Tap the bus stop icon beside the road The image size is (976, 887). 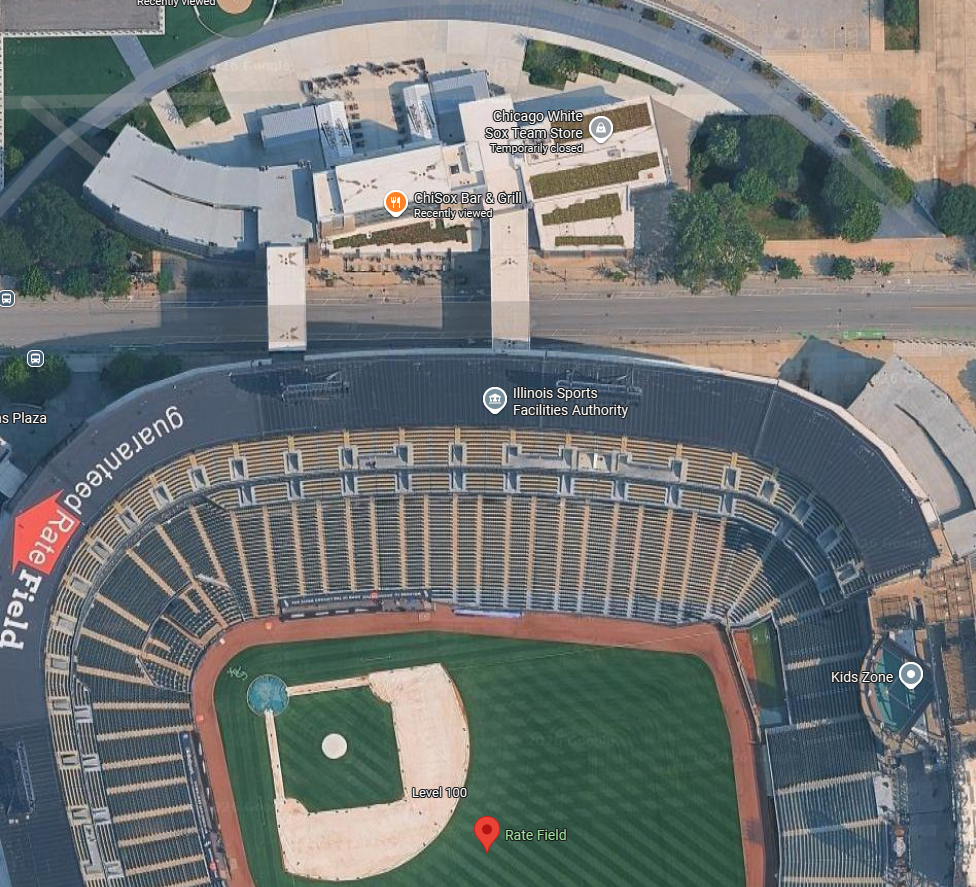(x=7, y=298)
